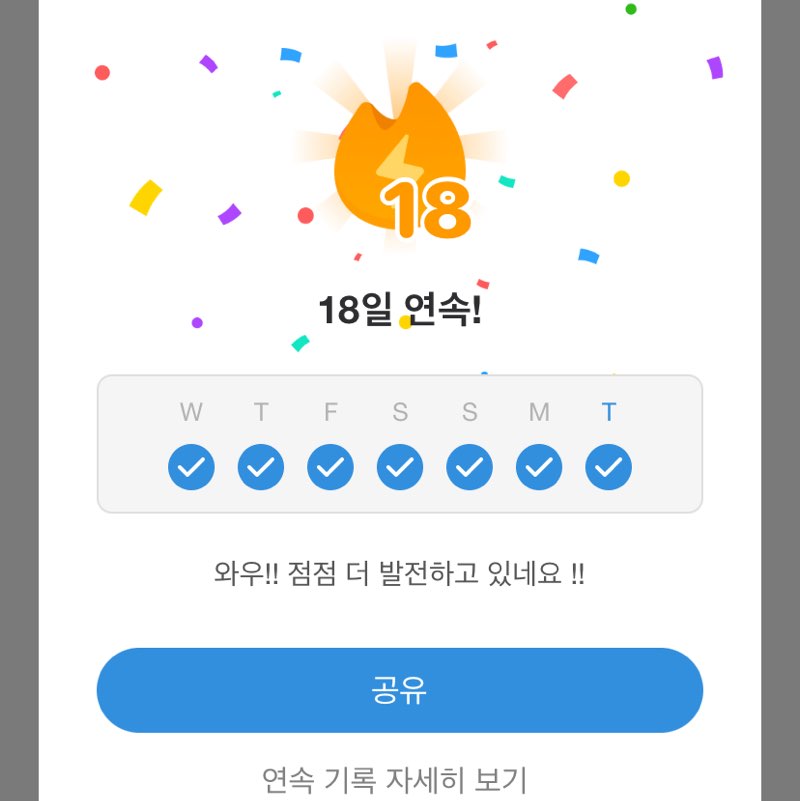Screen dimensions: 800x801
Task: Select the W weekday label
Action: [x=190, y=411]
